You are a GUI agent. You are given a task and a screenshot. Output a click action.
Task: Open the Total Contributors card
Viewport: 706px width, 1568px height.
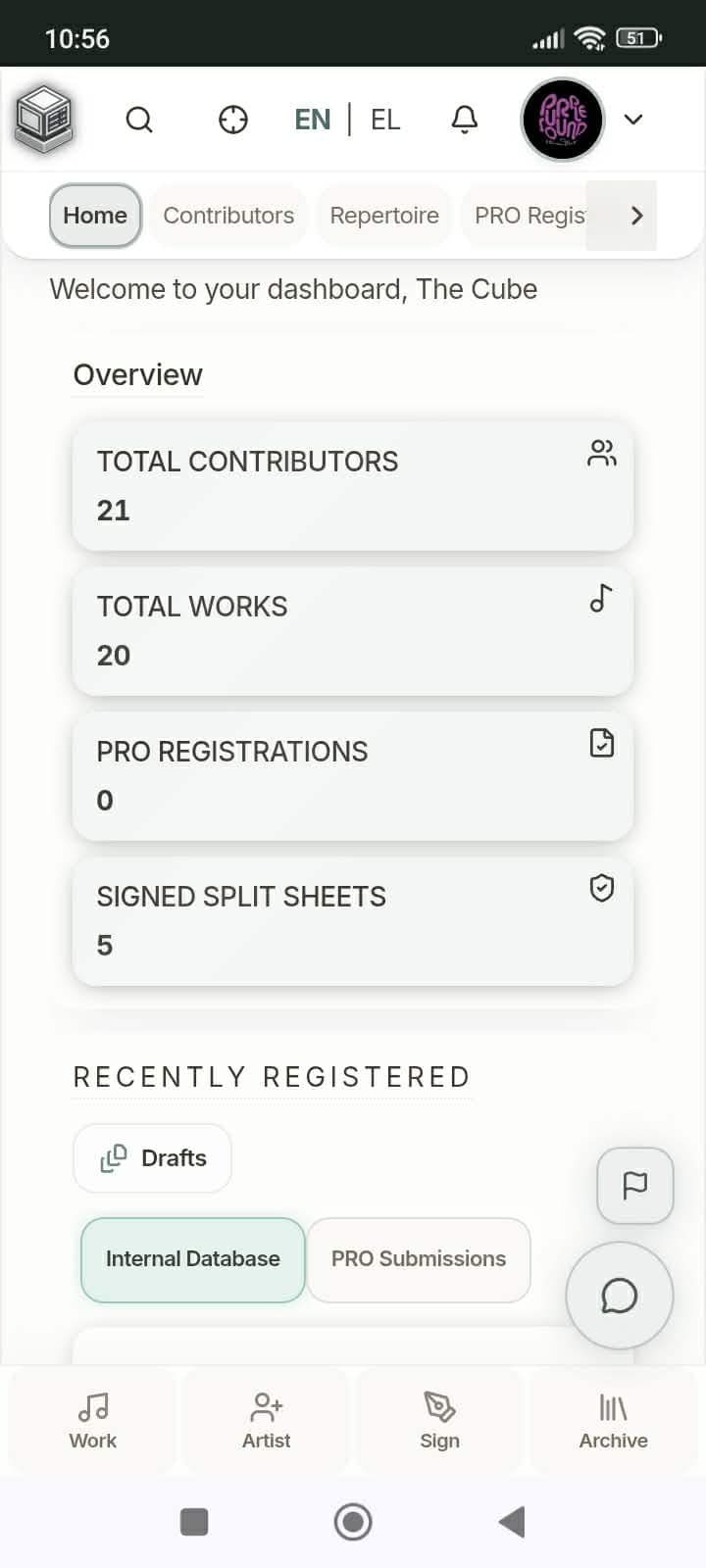[353, 485]
